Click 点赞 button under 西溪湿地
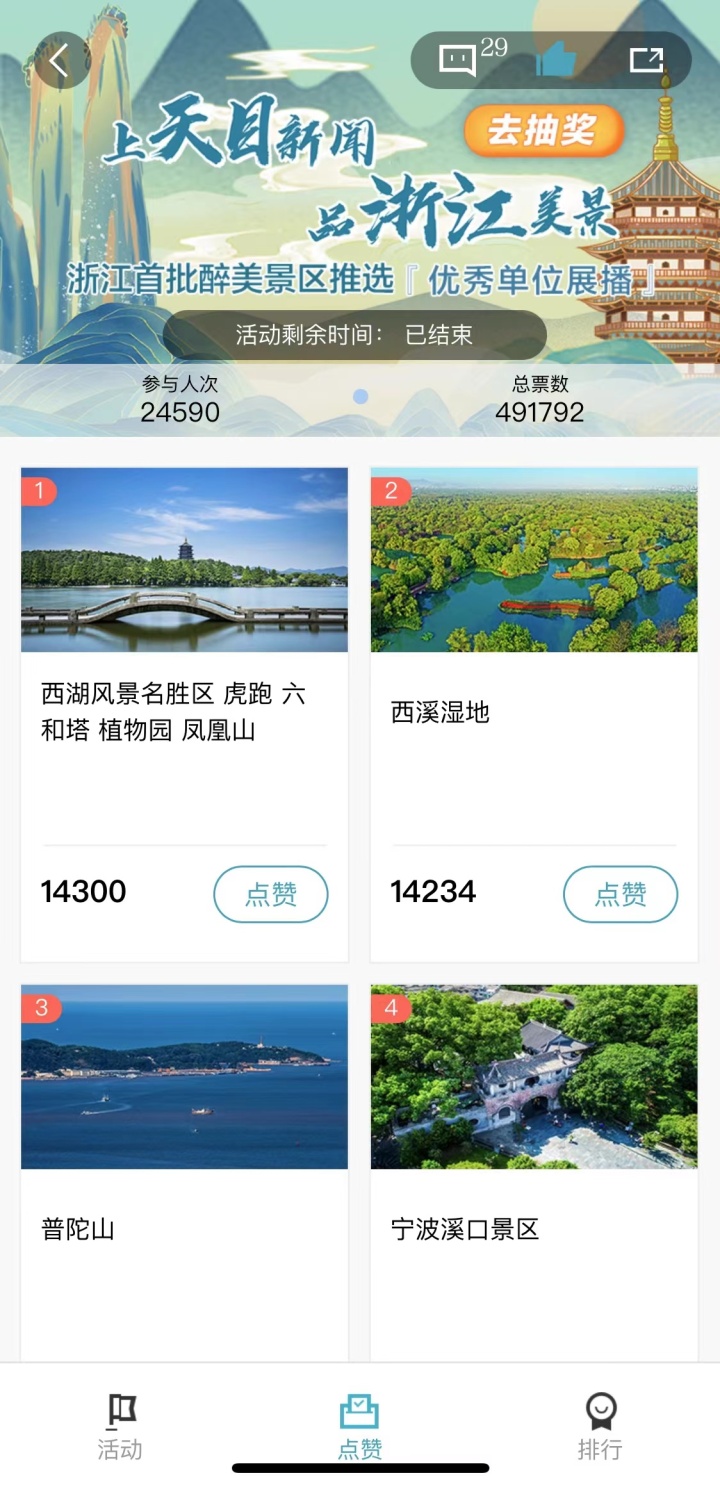The image size is (720, 1487). [x=620, y=894]
